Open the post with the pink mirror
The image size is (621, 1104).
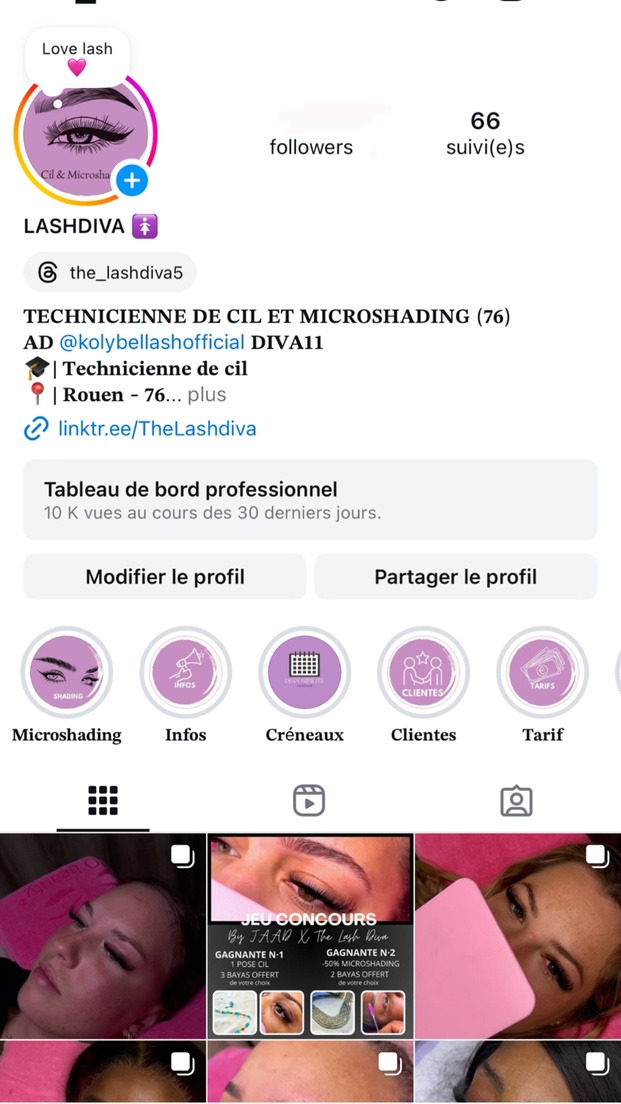(517, 936)
